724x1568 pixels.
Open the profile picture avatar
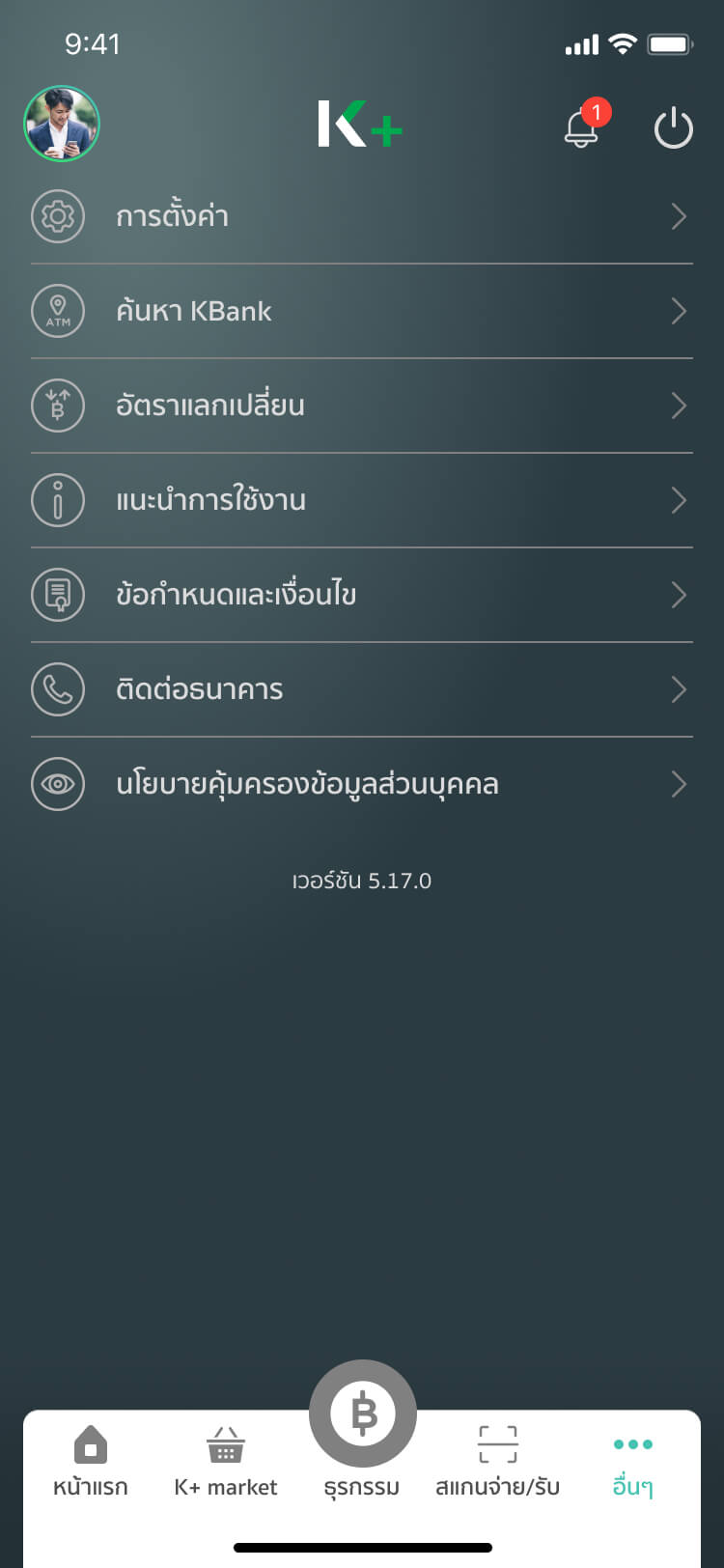point(62,124)
